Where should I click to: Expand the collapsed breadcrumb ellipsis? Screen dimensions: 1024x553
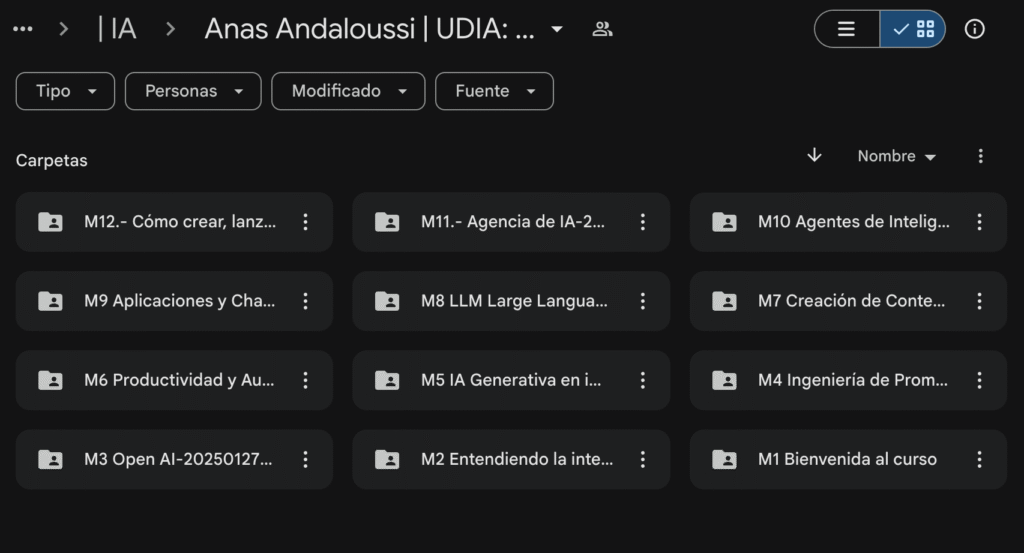(x=23, y=29)
